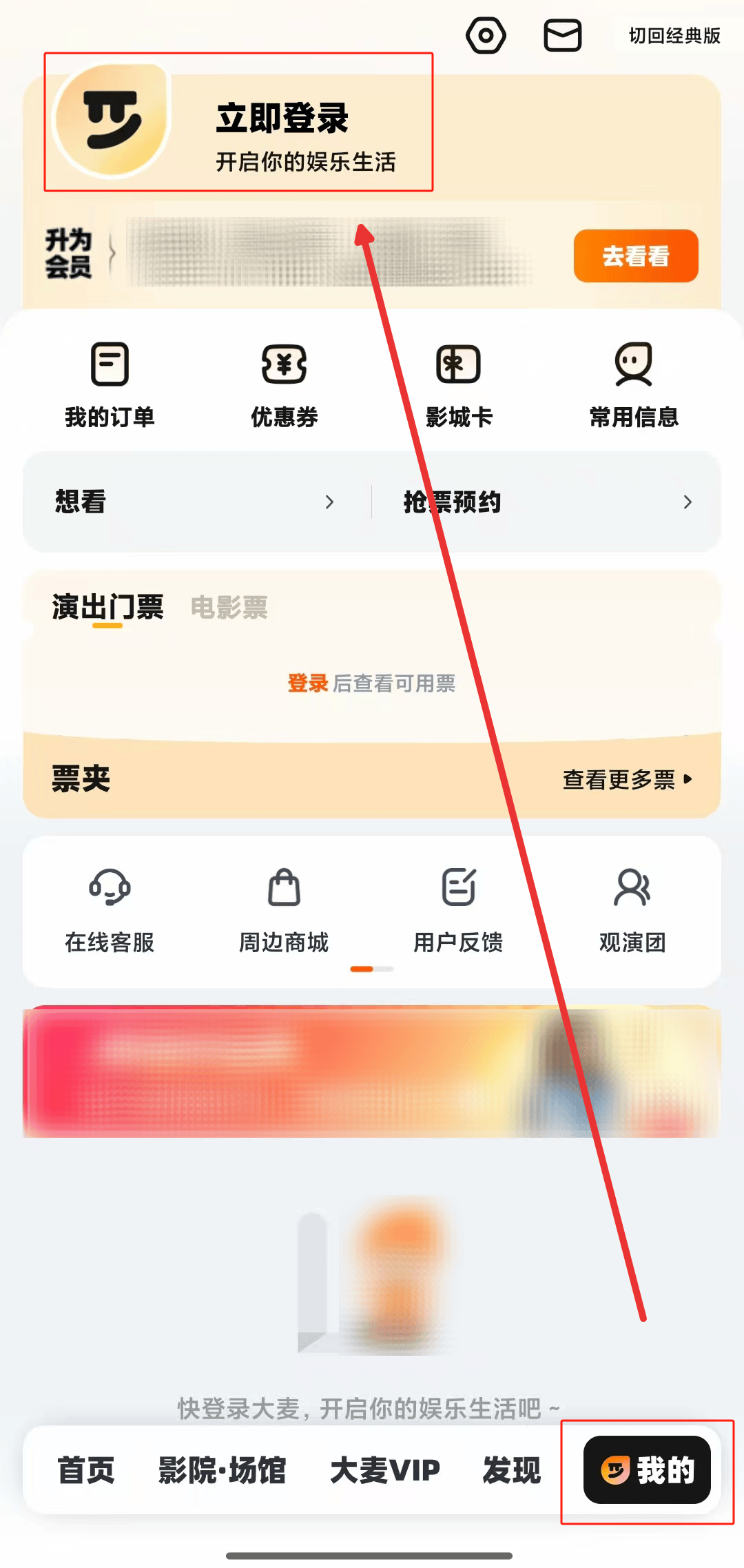Image resolution: width=744 pixels, height=1568 pixels.
Task: Switch to the 大麦VIP tab
Action: [384, 1470]
